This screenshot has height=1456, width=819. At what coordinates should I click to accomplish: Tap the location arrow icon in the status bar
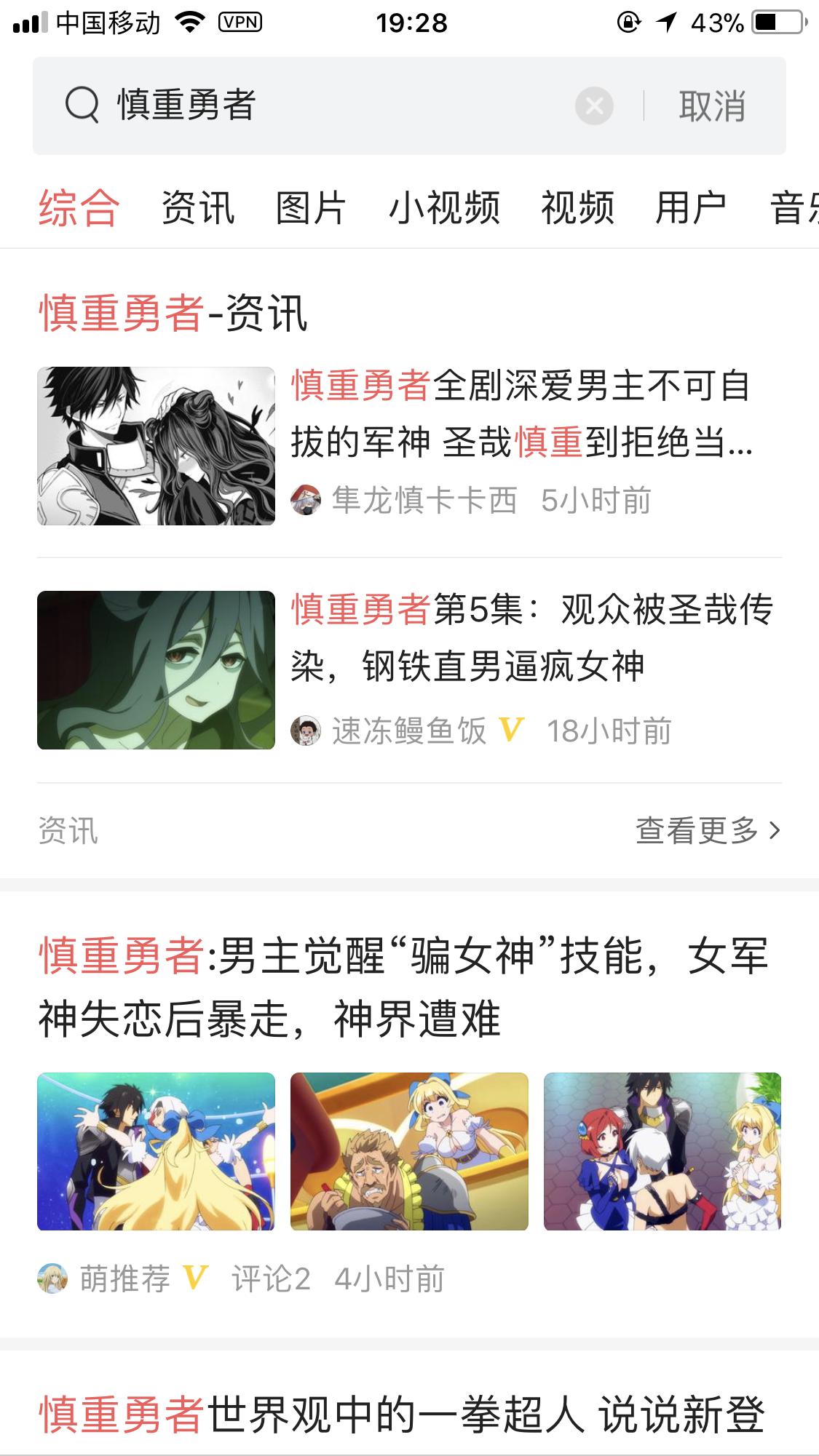664,20
